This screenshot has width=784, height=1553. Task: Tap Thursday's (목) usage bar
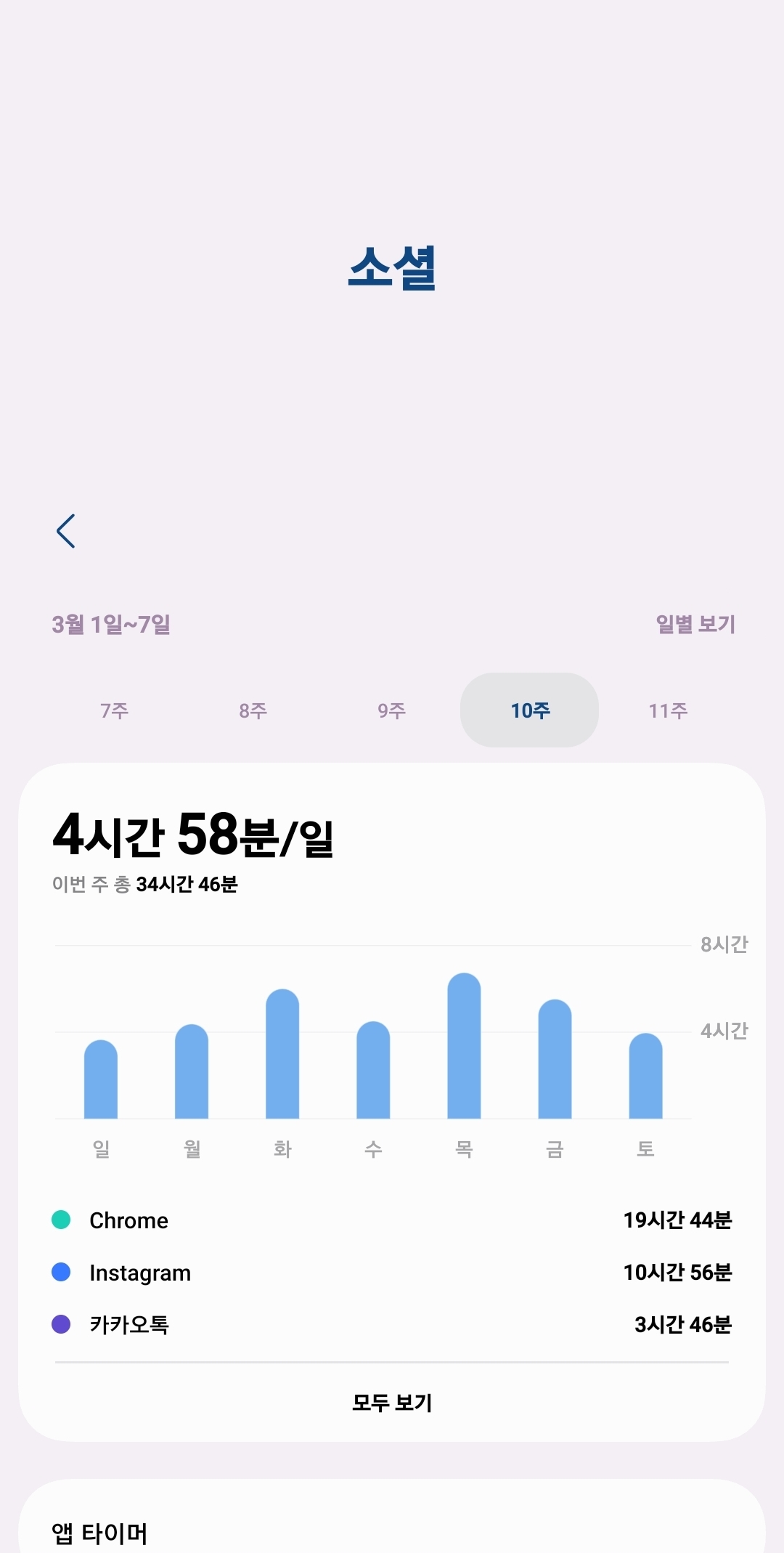tap(464, 1046)
